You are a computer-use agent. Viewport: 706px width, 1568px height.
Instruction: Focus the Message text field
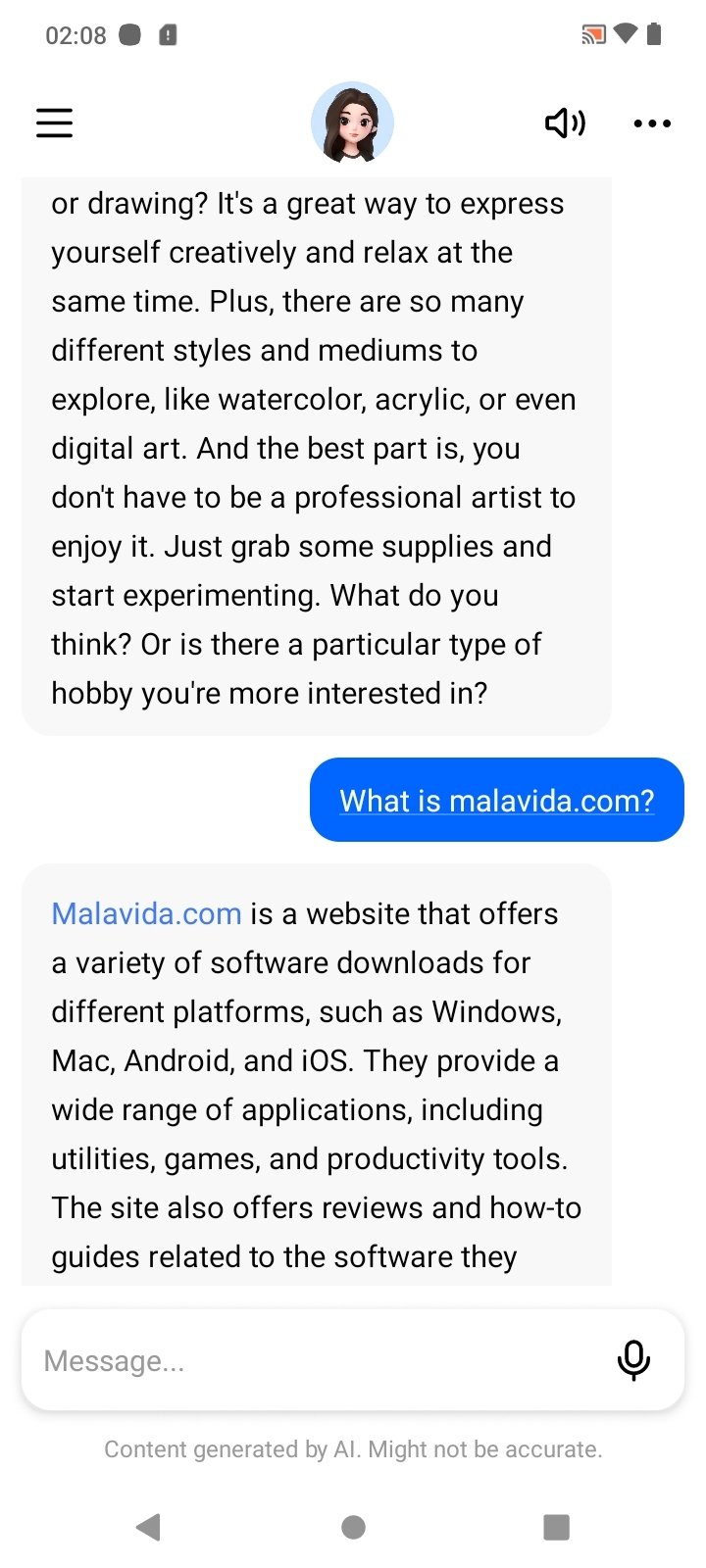314,1360
